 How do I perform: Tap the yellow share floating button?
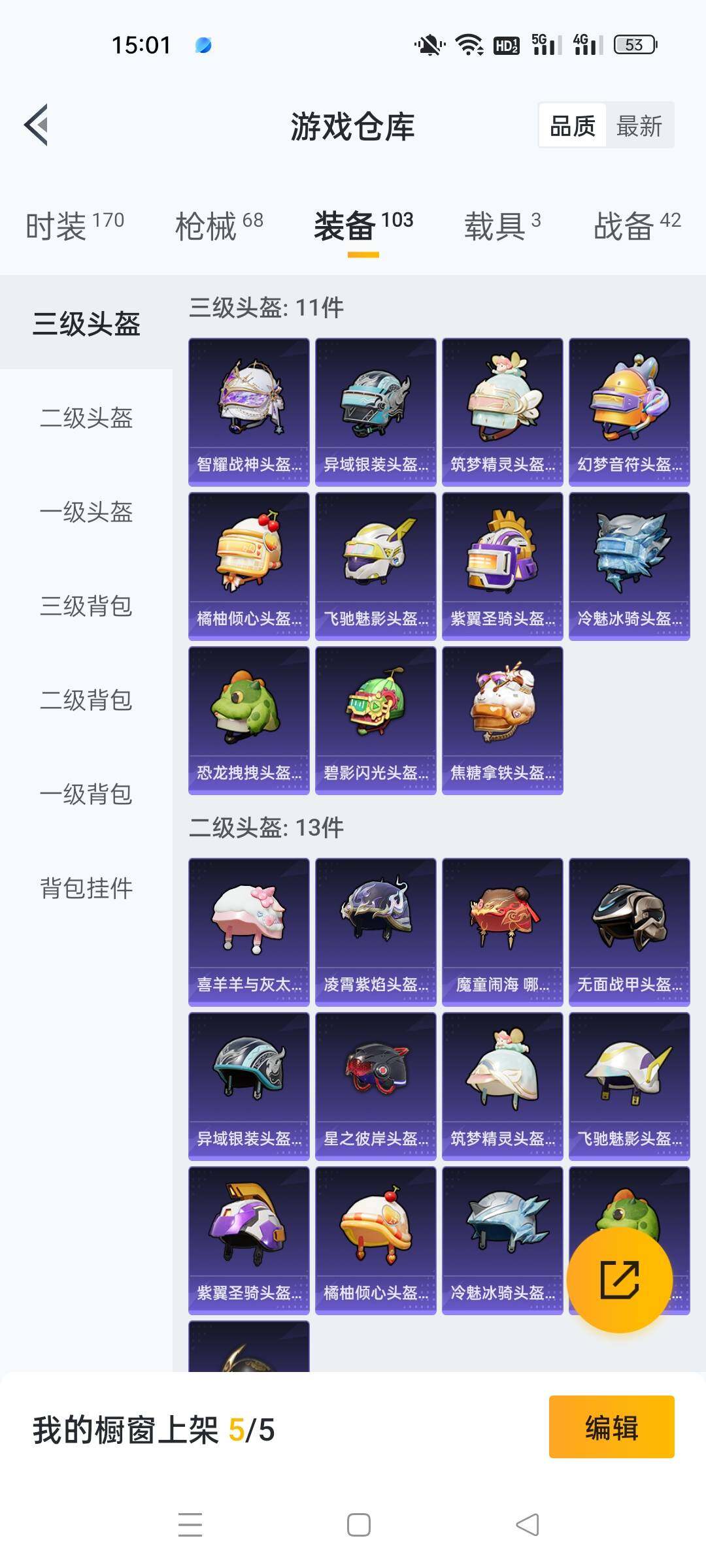[x=619, y=1279]
